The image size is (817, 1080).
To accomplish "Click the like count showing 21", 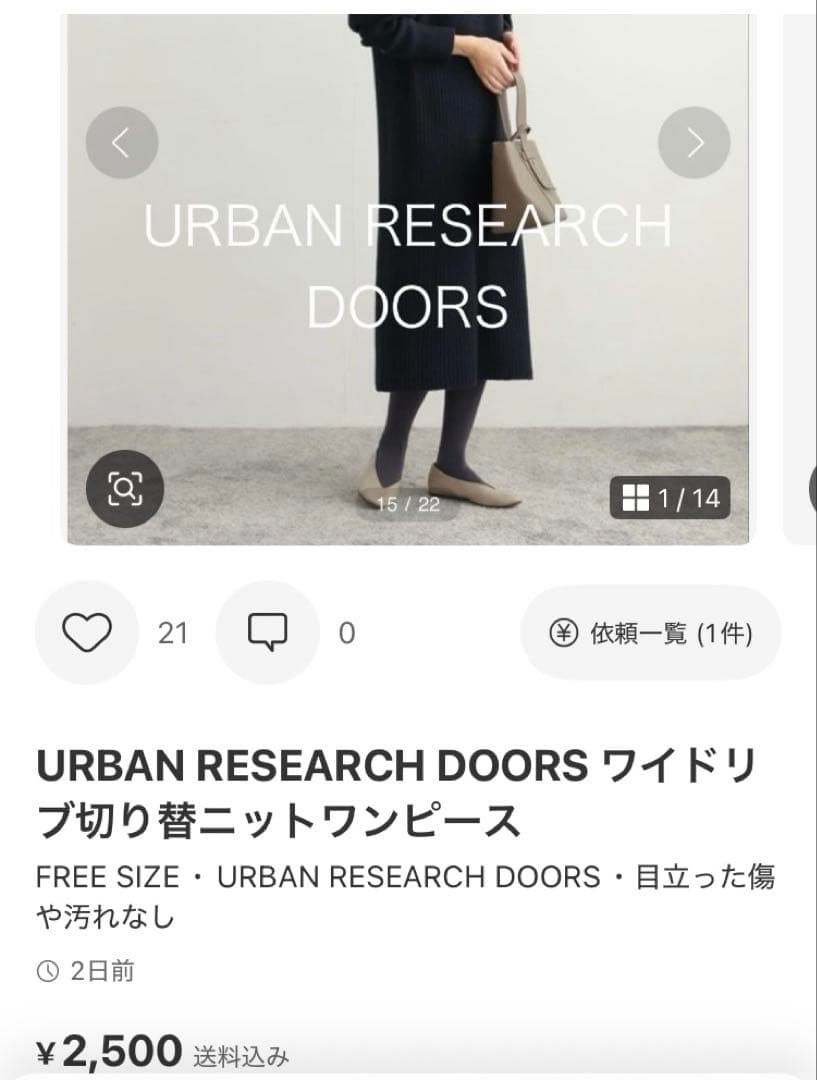I will tap(174, 632).
